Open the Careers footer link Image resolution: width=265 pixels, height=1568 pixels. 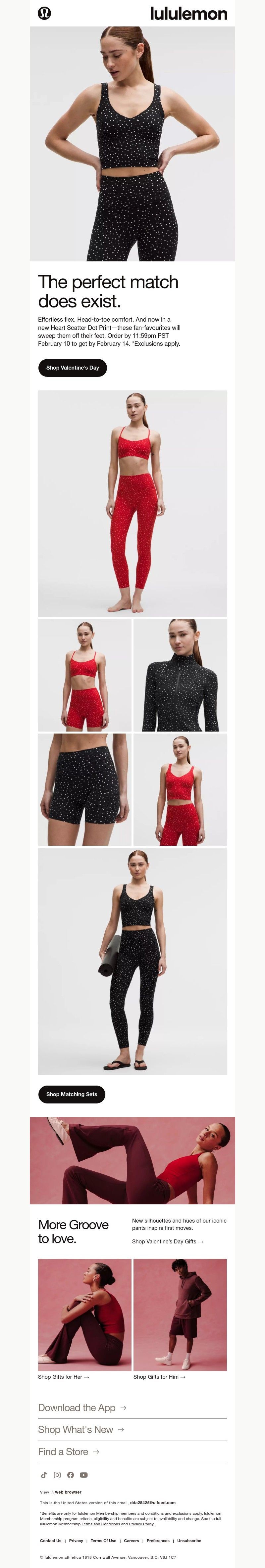[132, 1541]
